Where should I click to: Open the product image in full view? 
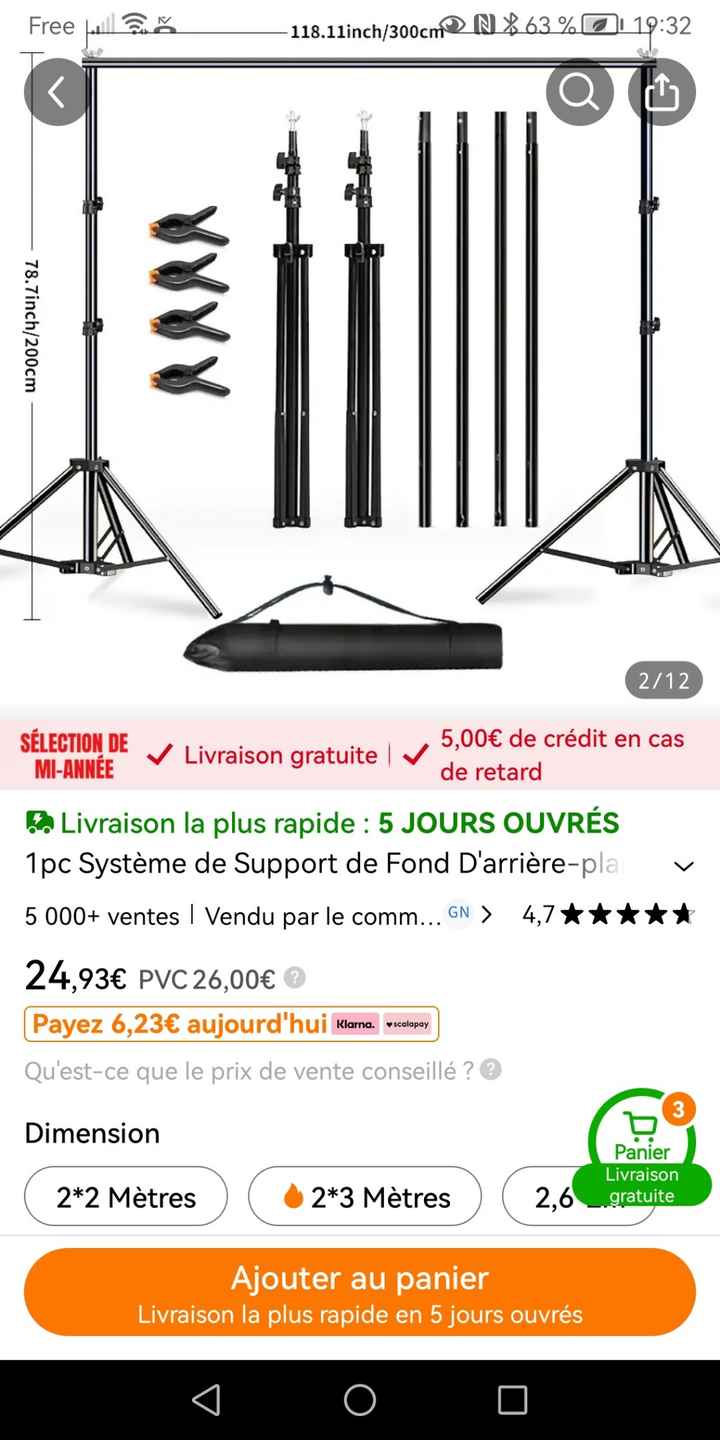360,380
